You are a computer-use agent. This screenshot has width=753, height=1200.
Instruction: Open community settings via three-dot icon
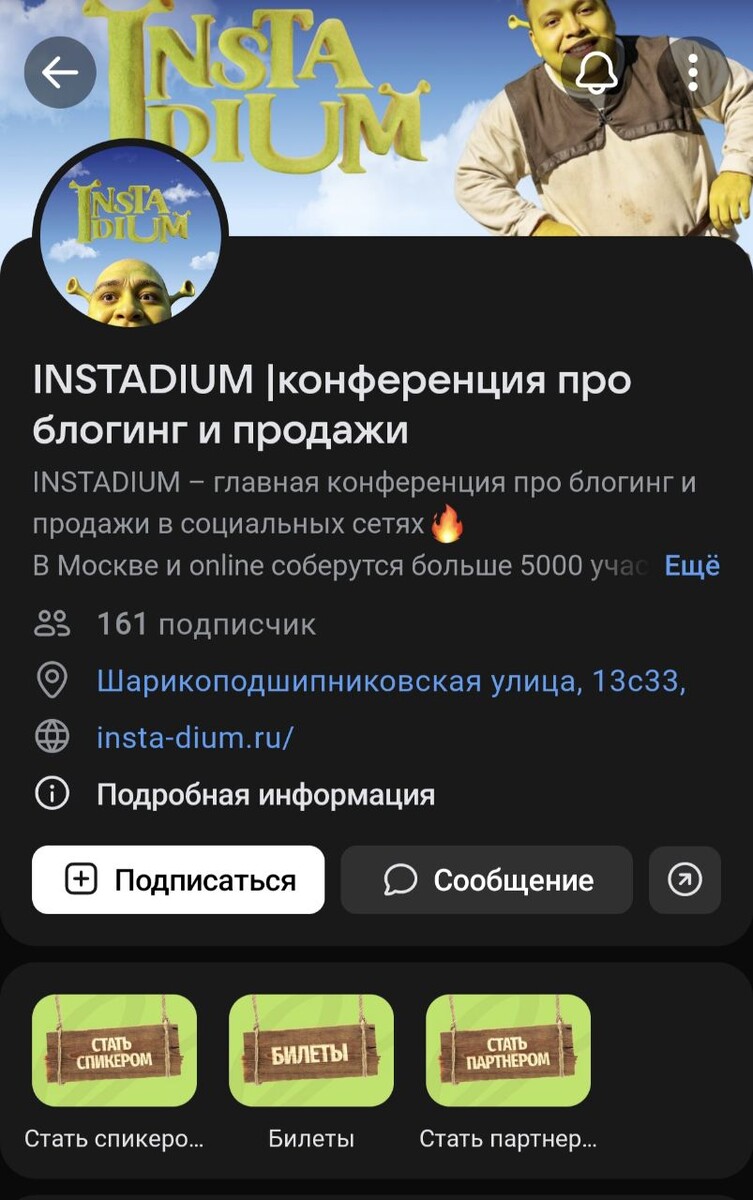point(693,71)
